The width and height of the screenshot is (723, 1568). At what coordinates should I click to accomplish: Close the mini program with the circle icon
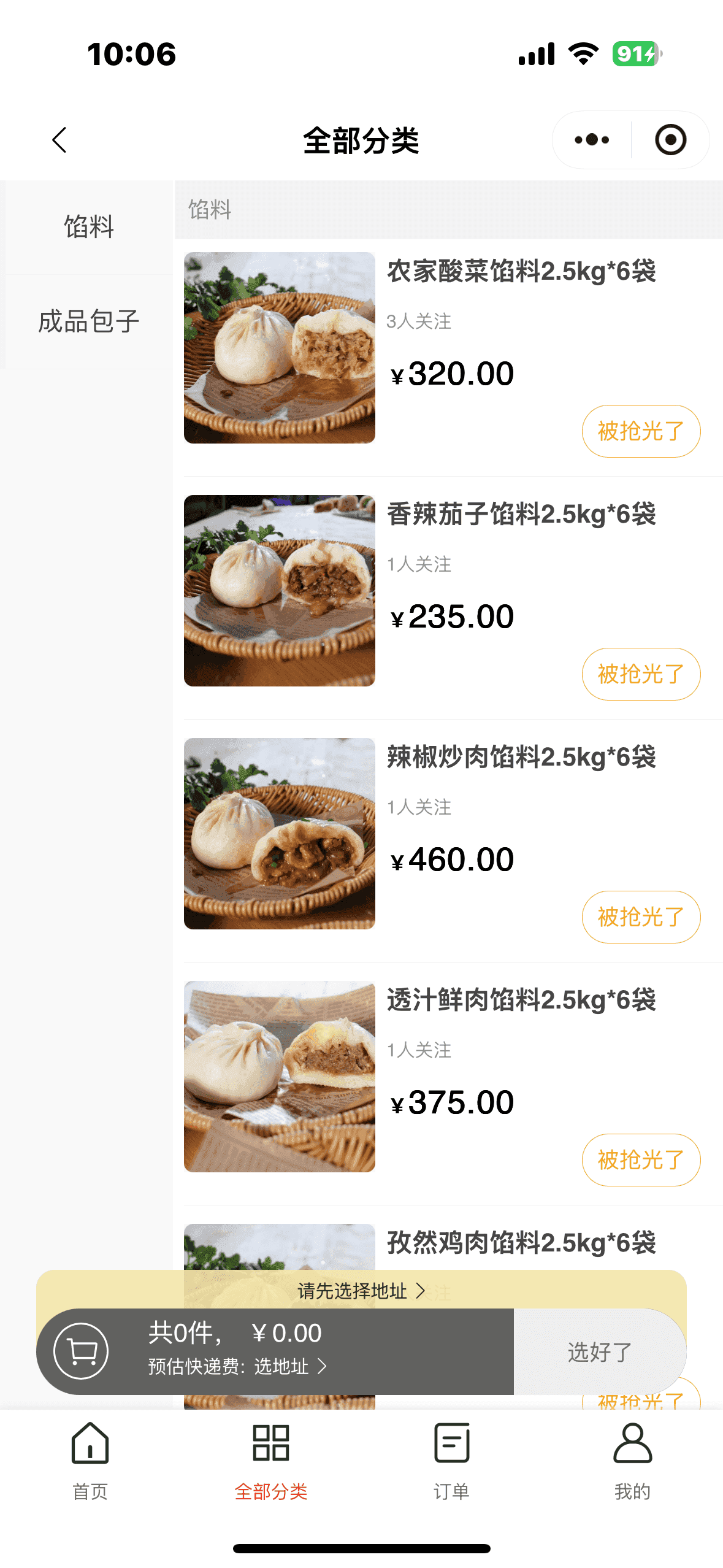[x=670, y=140]
